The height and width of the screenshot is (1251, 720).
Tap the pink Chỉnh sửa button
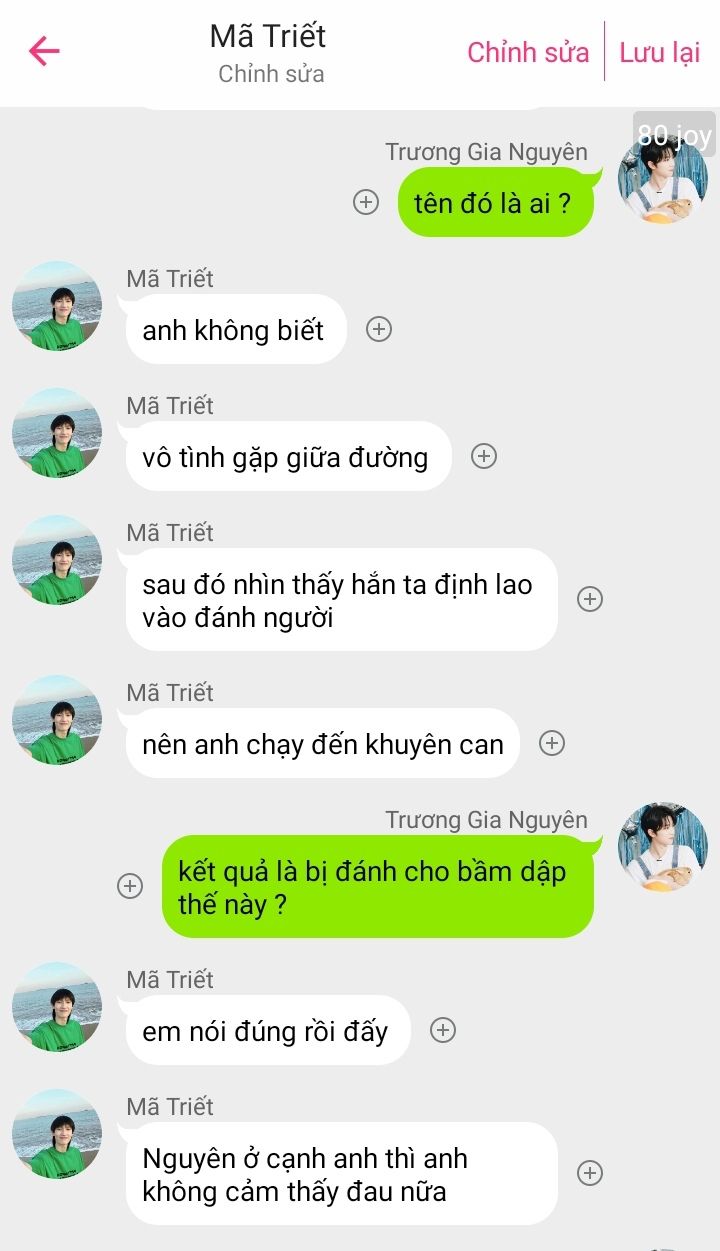528,52
